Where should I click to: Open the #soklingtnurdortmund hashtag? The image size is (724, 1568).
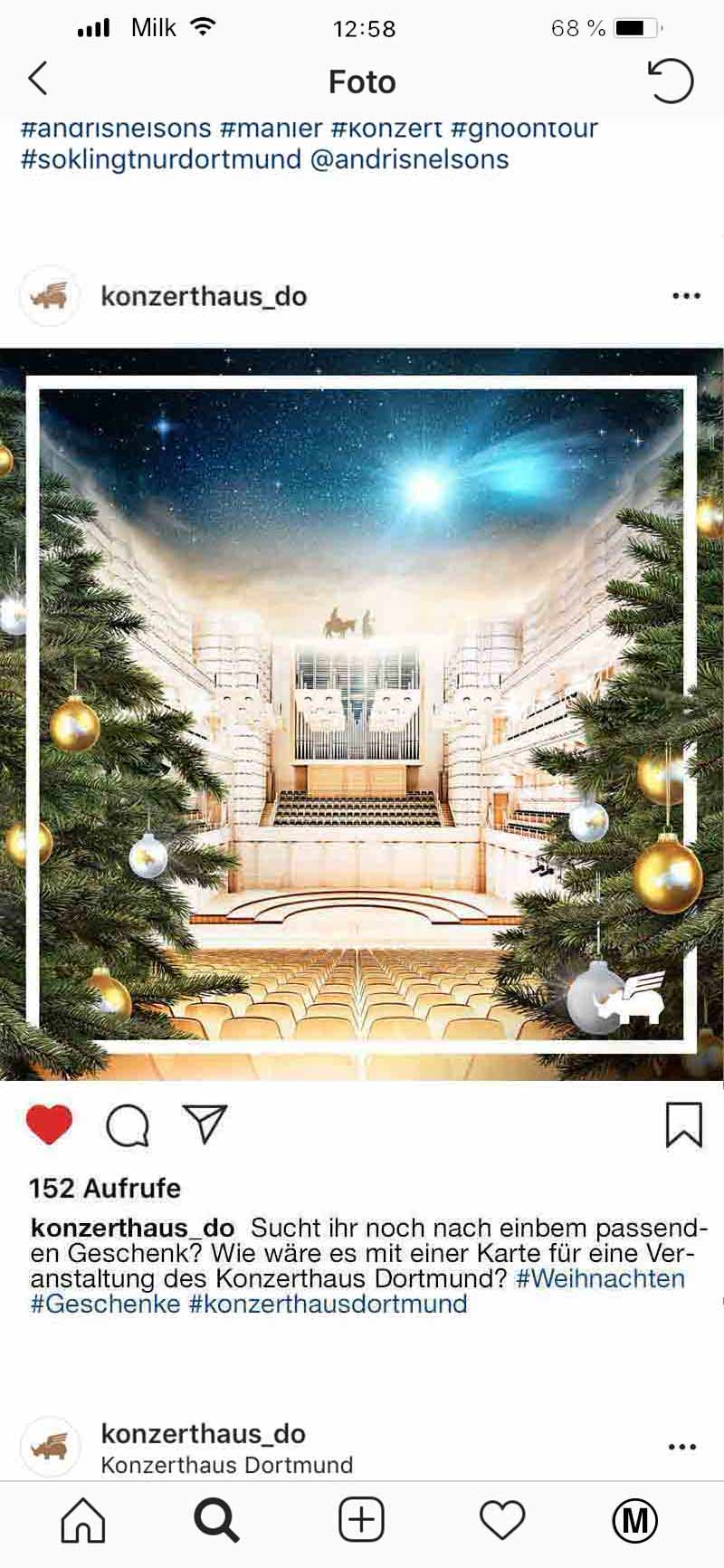(160, 159)
